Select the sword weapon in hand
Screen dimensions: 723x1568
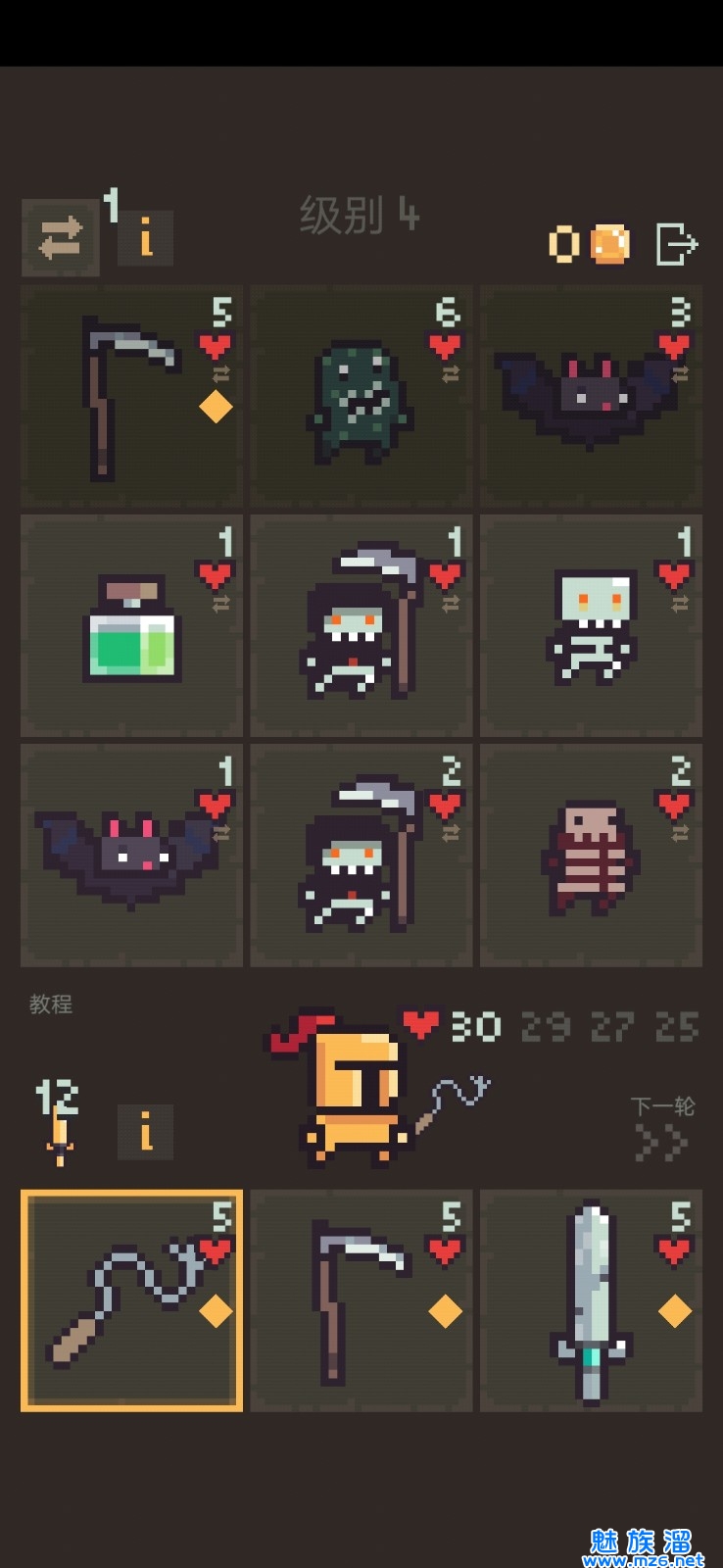coord(591,1300)
